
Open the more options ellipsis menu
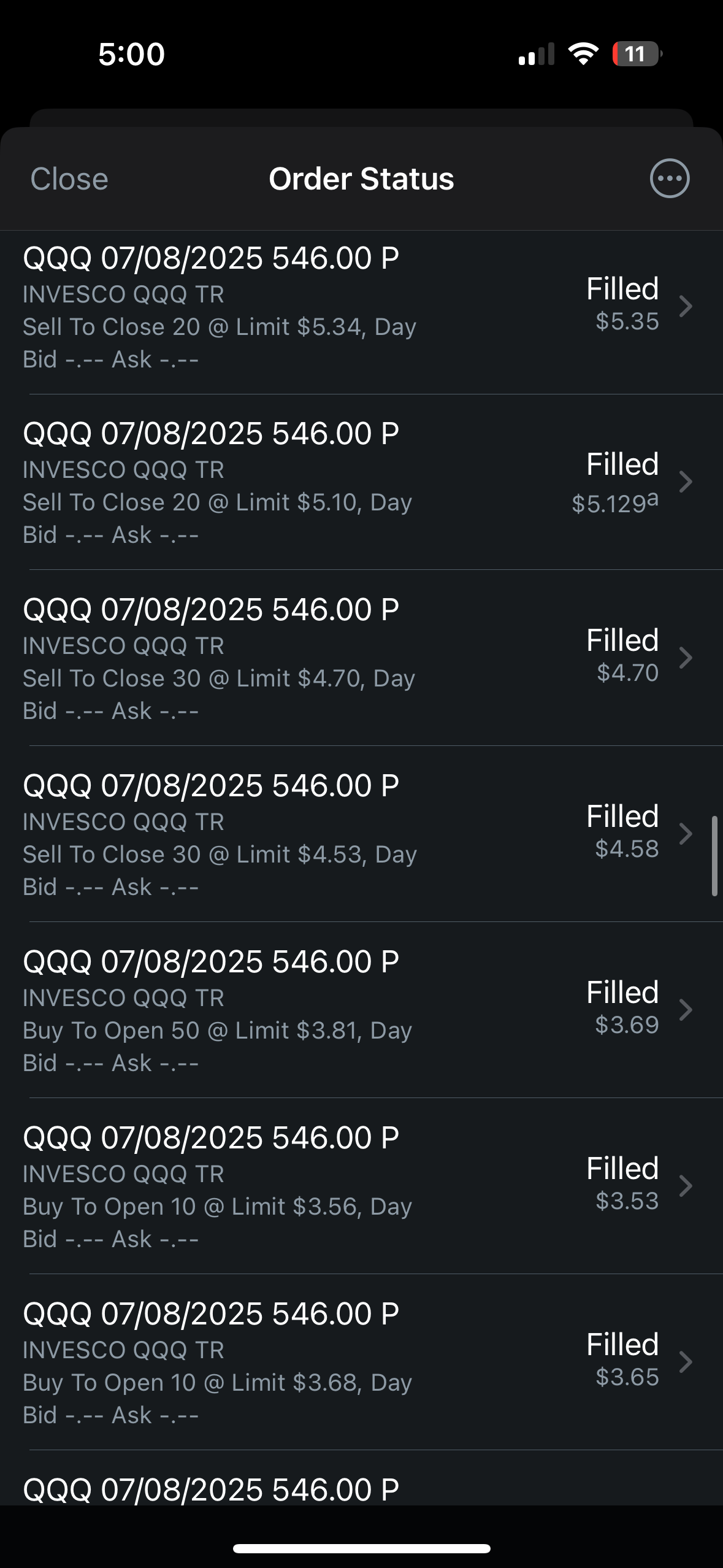[669, 179]
